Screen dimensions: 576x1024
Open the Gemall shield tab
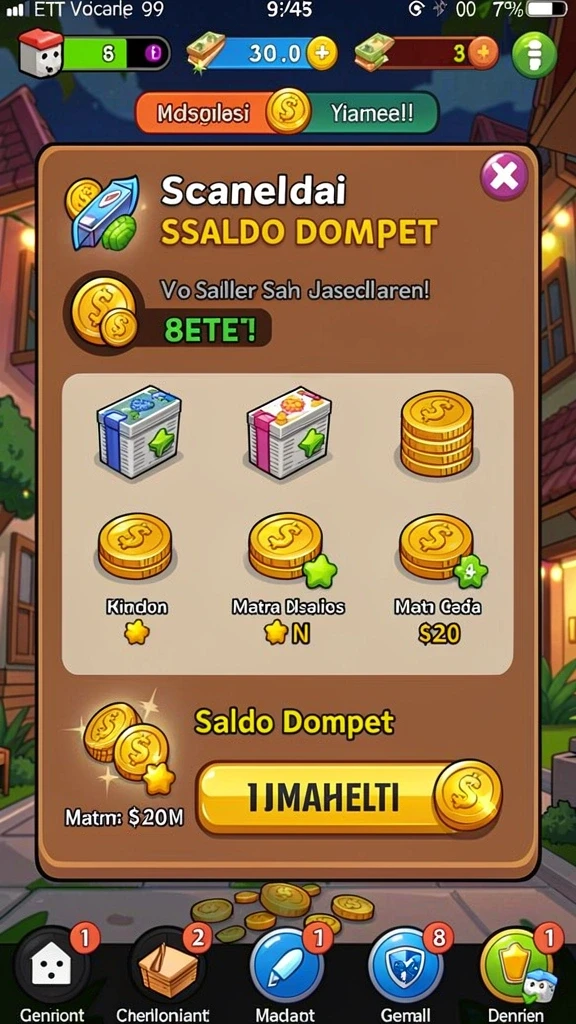point(406,975)
